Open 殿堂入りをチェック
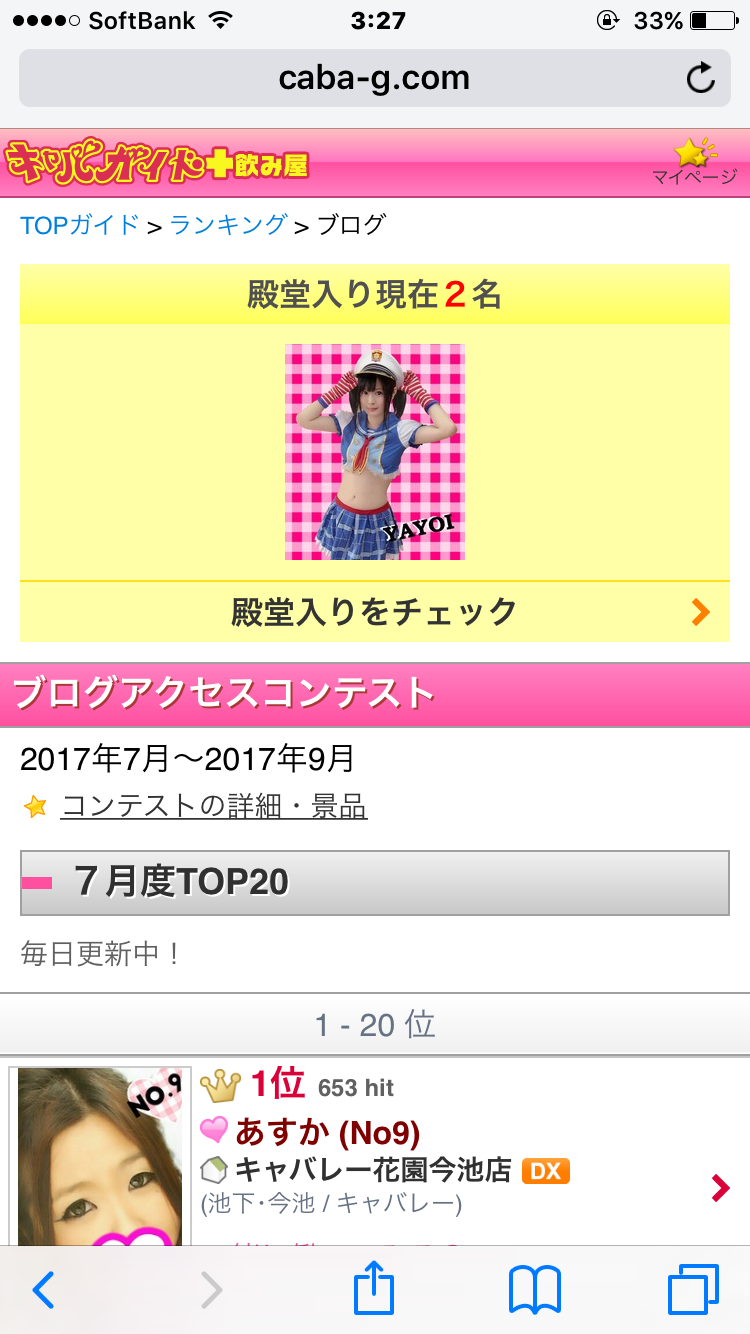This screenshot has width=750, height=1334. click(x=375, y=611)
